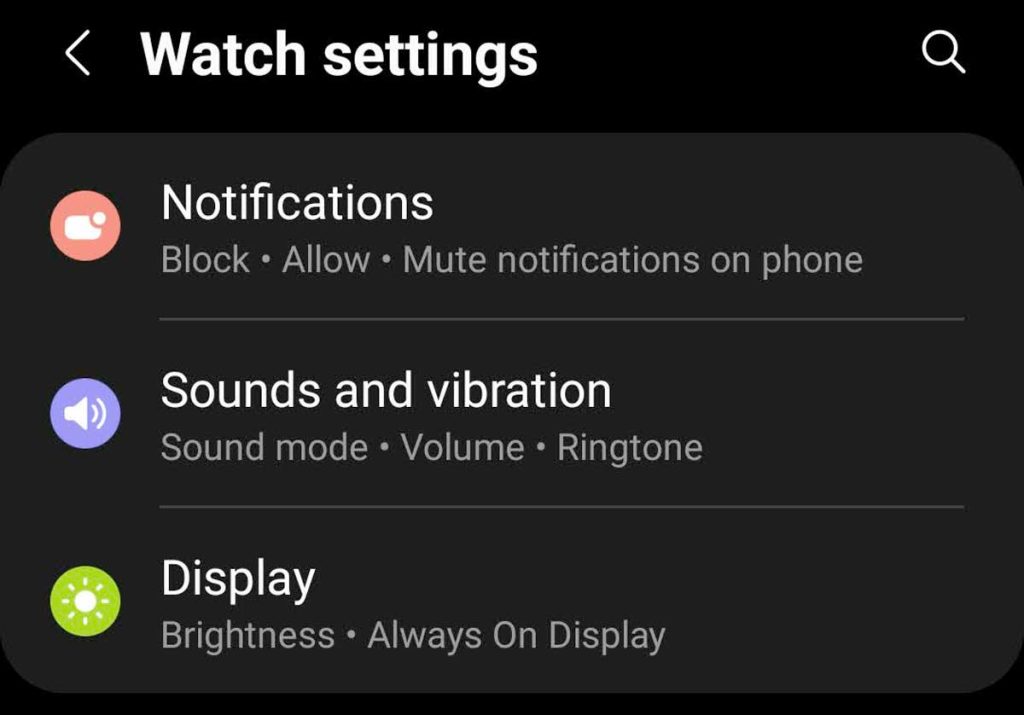
Task: Go back from Watch settings
Action: click(x=77, y=53)
